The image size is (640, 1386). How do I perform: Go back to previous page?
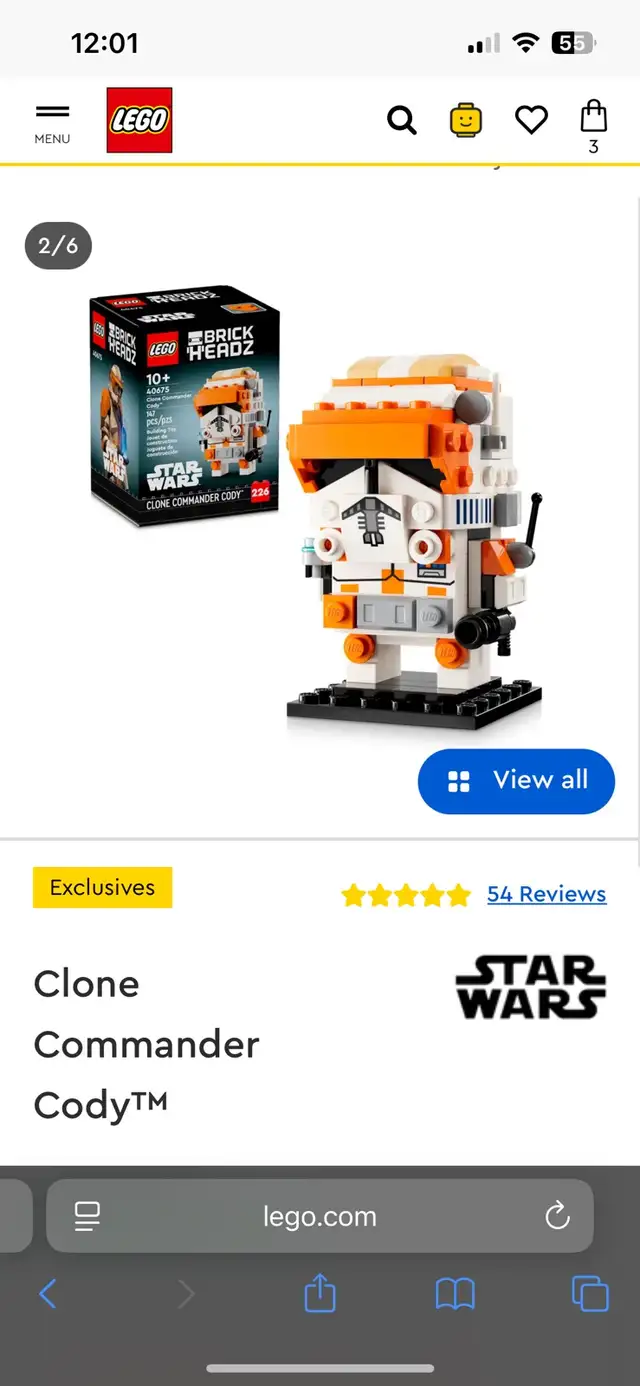[48, 1294]
